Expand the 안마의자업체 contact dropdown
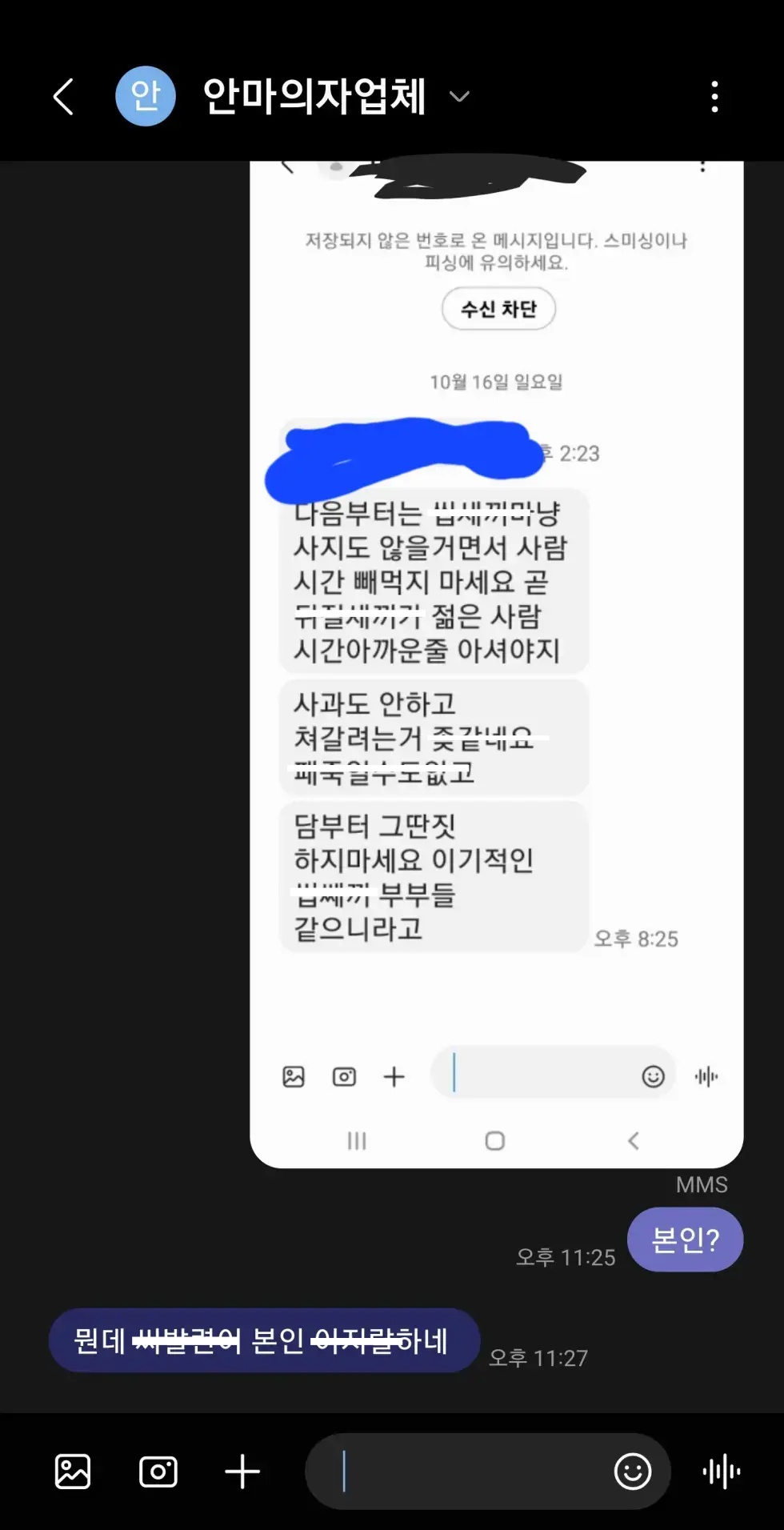Viewport: 784px width, 1530px height. click(x=459, y=97)
